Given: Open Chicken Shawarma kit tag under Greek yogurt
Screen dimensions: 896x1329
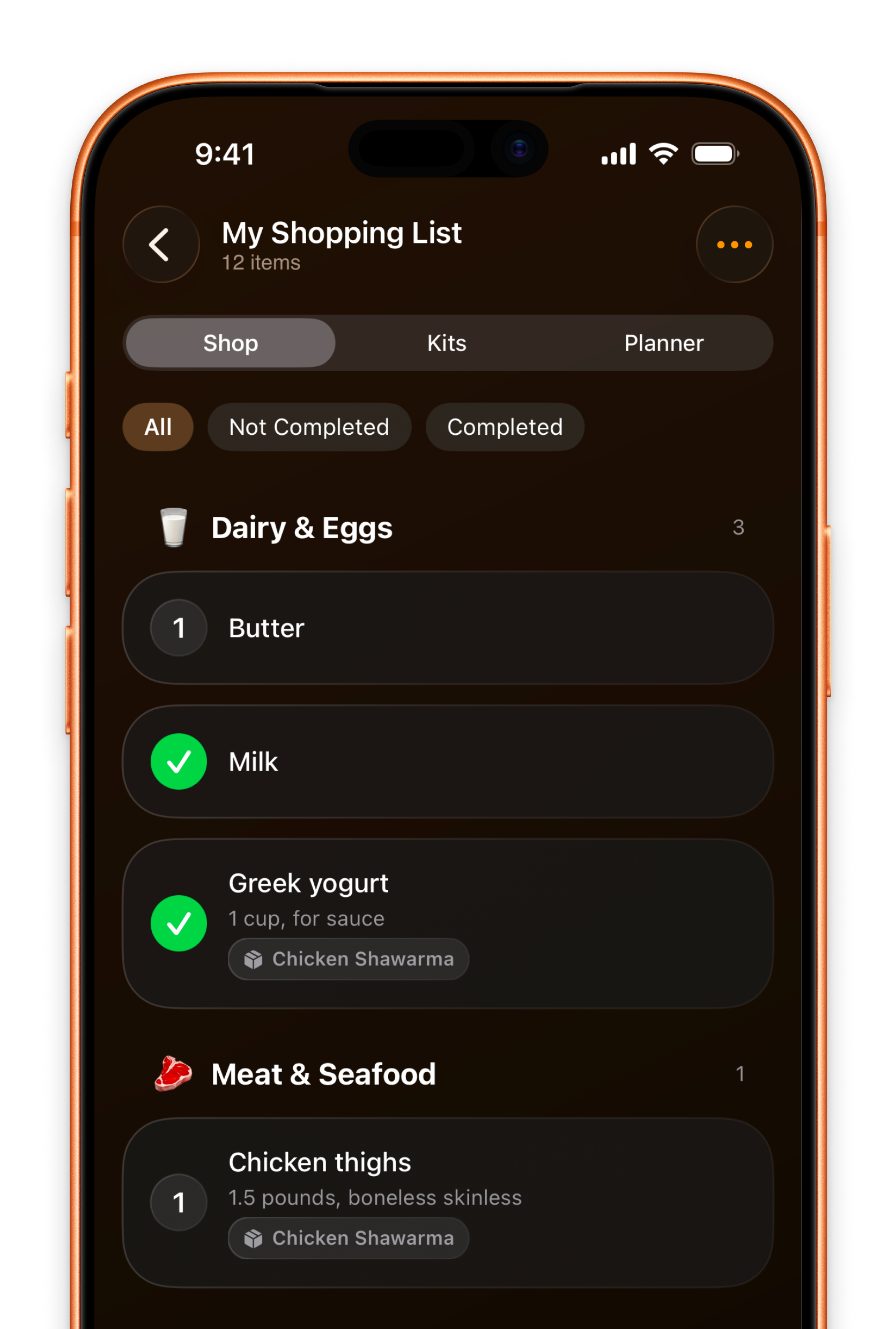Looking at the screenshot, I should (x=349, y=959).
